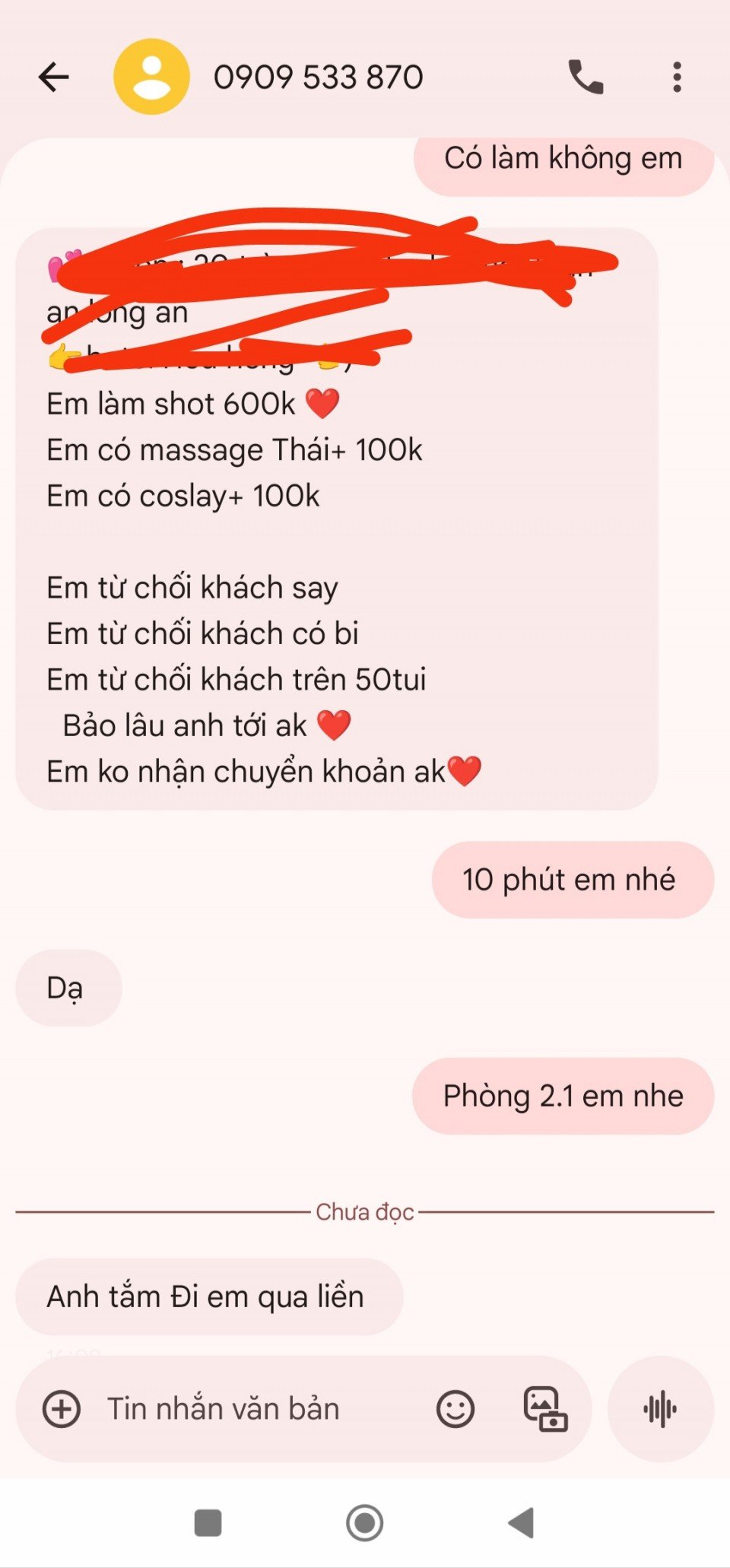Open contact avatar for 0909 533 870

[x=151, y=77]
